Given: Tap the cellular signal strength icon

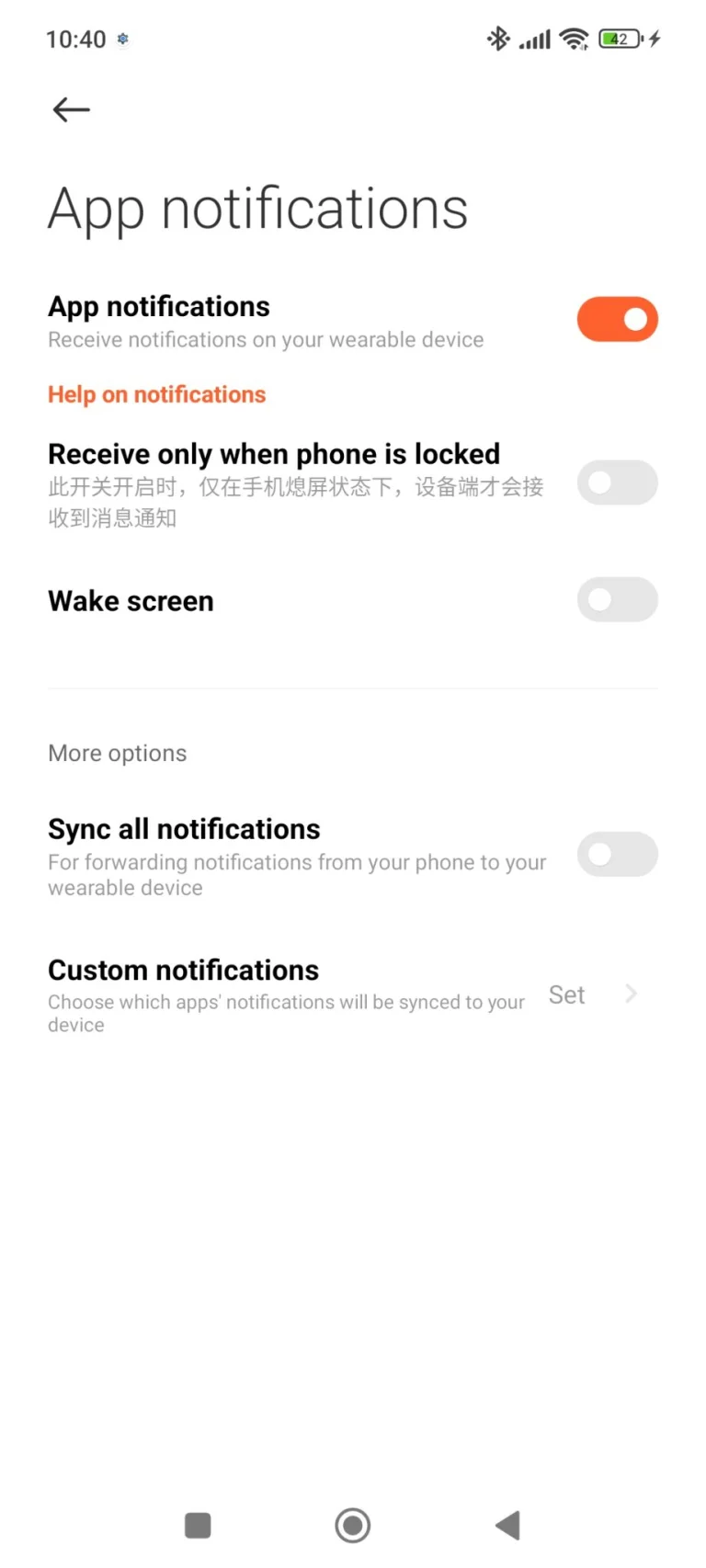Looking at the screenshot, I should [x=534, y=39].
